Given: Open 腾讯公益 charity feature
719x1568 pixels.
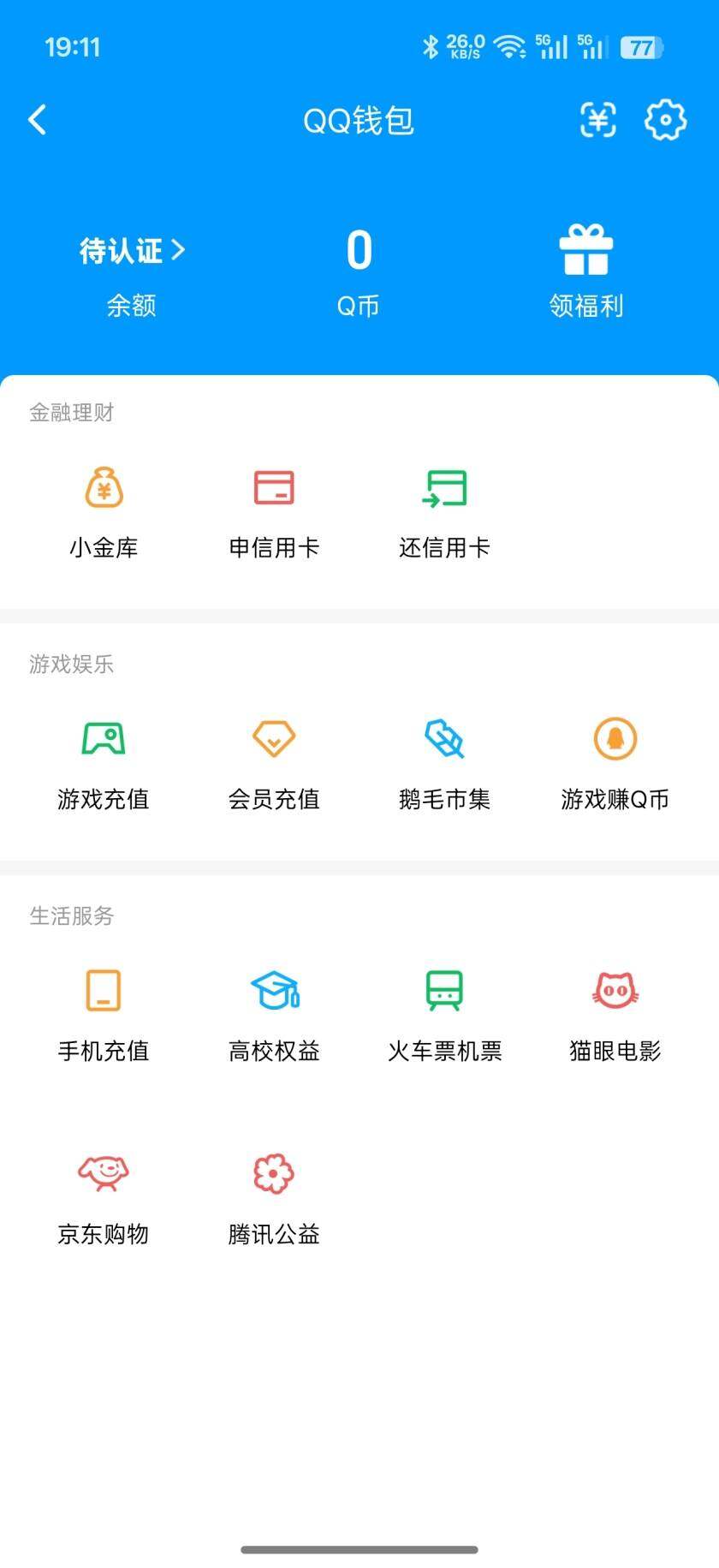Looking at the screenshot, I should tap(274, 1195).
